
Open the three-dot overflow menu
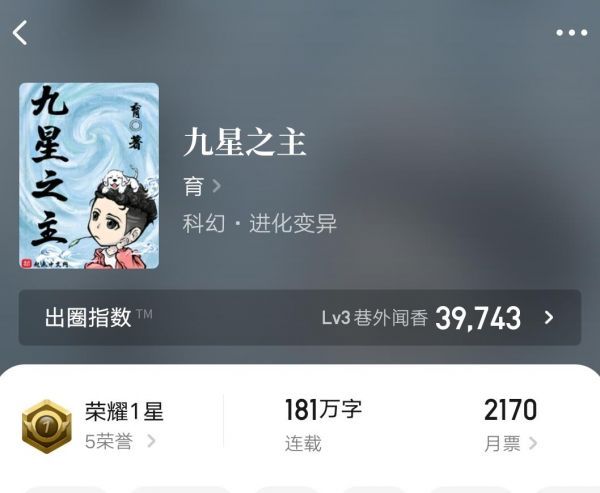click(x=571, y=32)
